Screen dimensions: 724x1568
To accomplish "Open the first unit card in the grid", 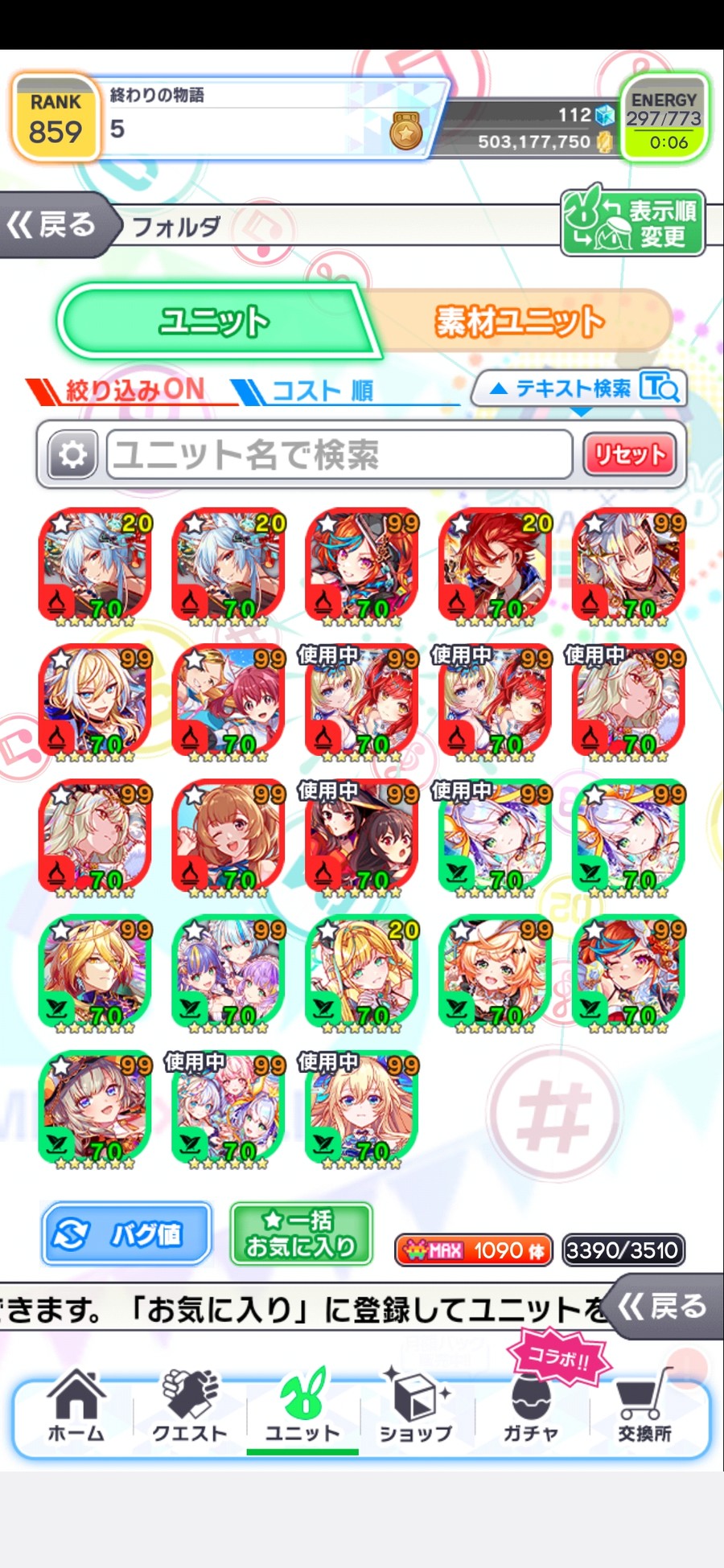I will click(x=97, y=564).
